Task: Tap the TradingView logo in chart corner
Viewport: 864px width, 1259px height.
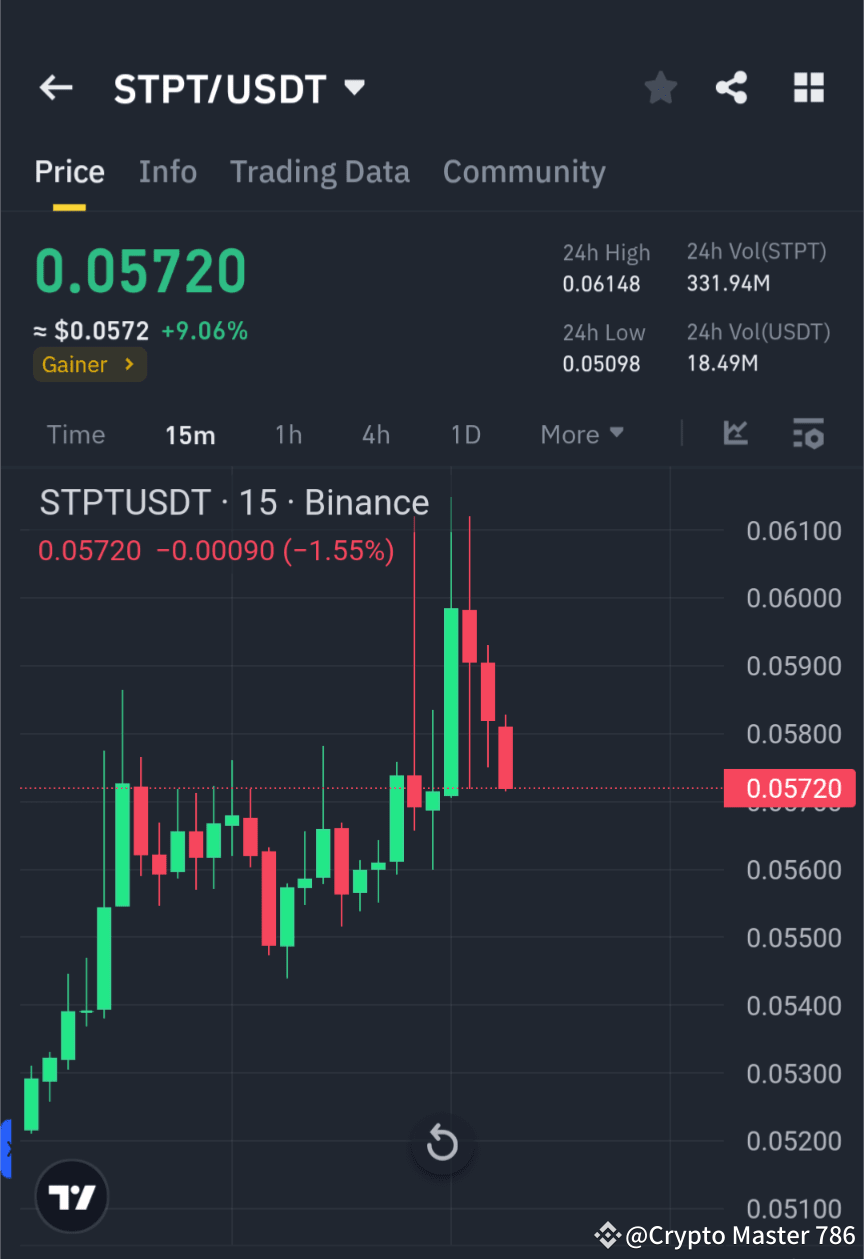Action: 70,1196
